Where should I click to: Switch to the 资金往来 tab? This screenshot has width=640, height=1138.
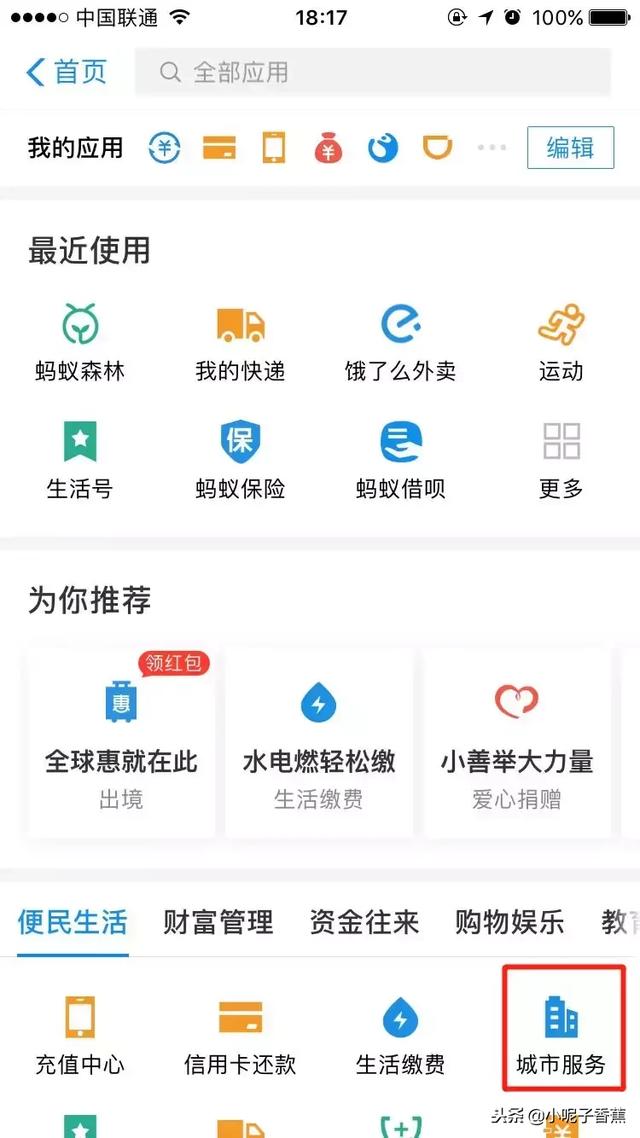[x=364, y=922]
